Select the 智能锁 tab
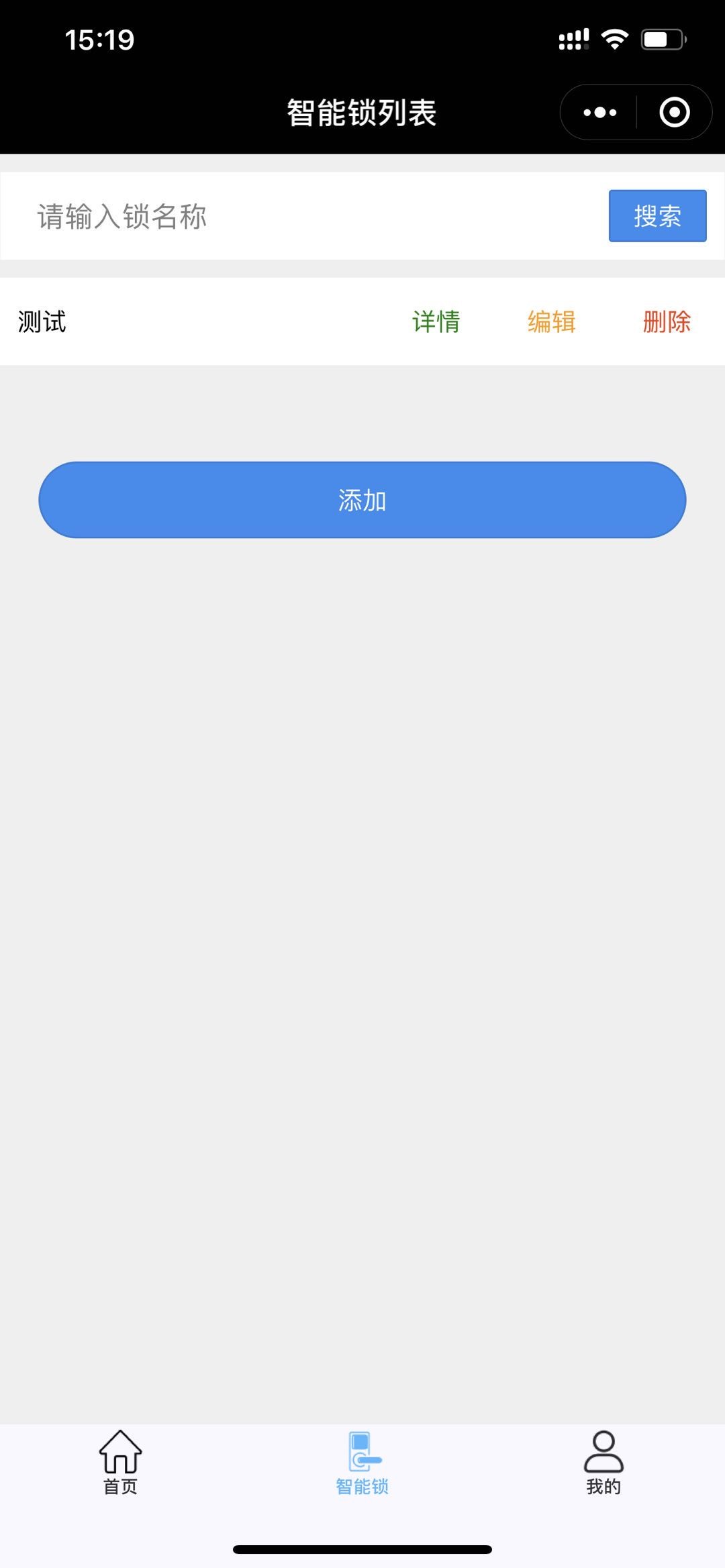The width and height of the screenshot is (725, 1568). [362, 1463]
